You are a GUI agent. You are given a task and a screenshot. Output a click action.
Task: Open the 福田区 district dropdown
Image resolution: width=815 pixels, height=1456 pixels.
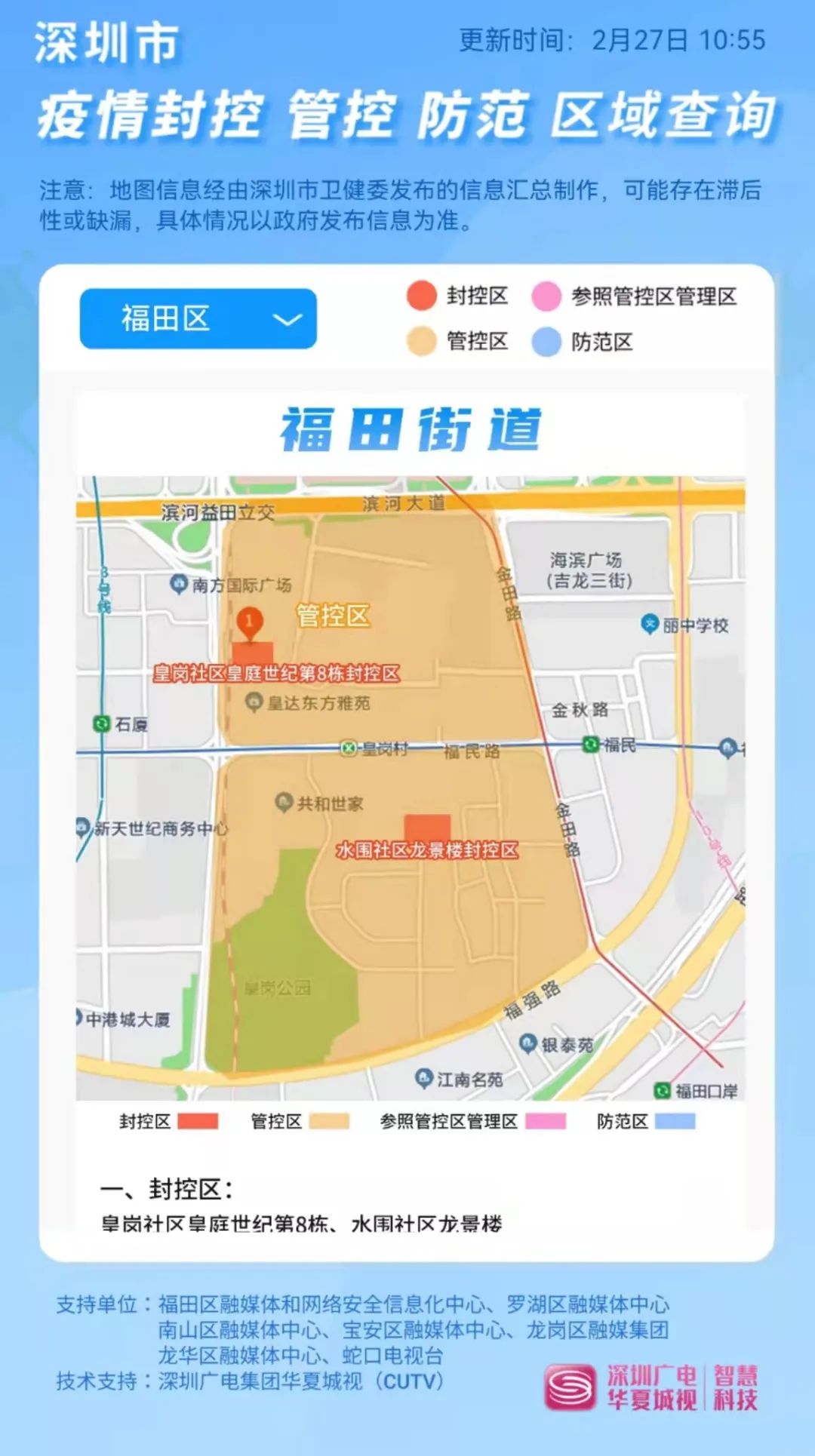pyautogui.click(x=198, y=319)
